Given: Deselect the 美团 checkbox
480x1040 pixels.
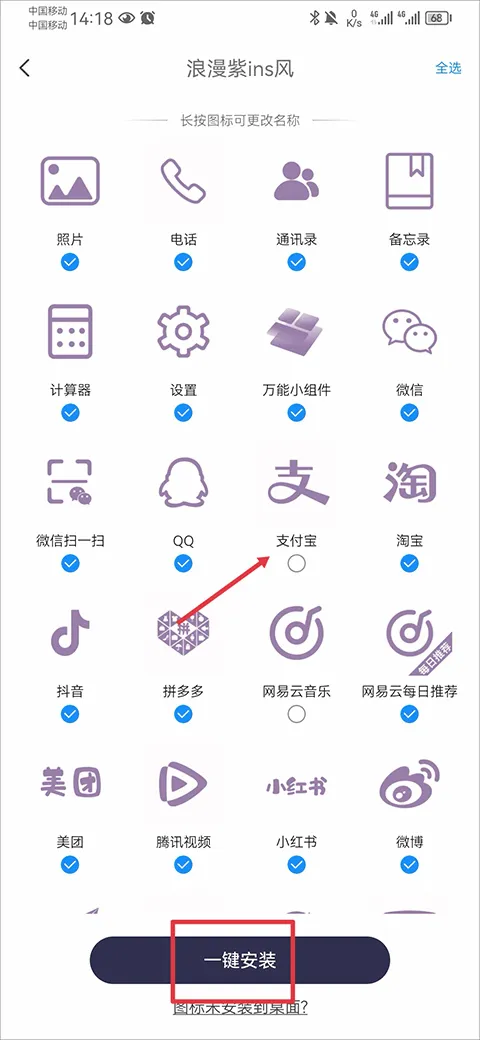Looking at the screenshot, I should pos(70,865).
